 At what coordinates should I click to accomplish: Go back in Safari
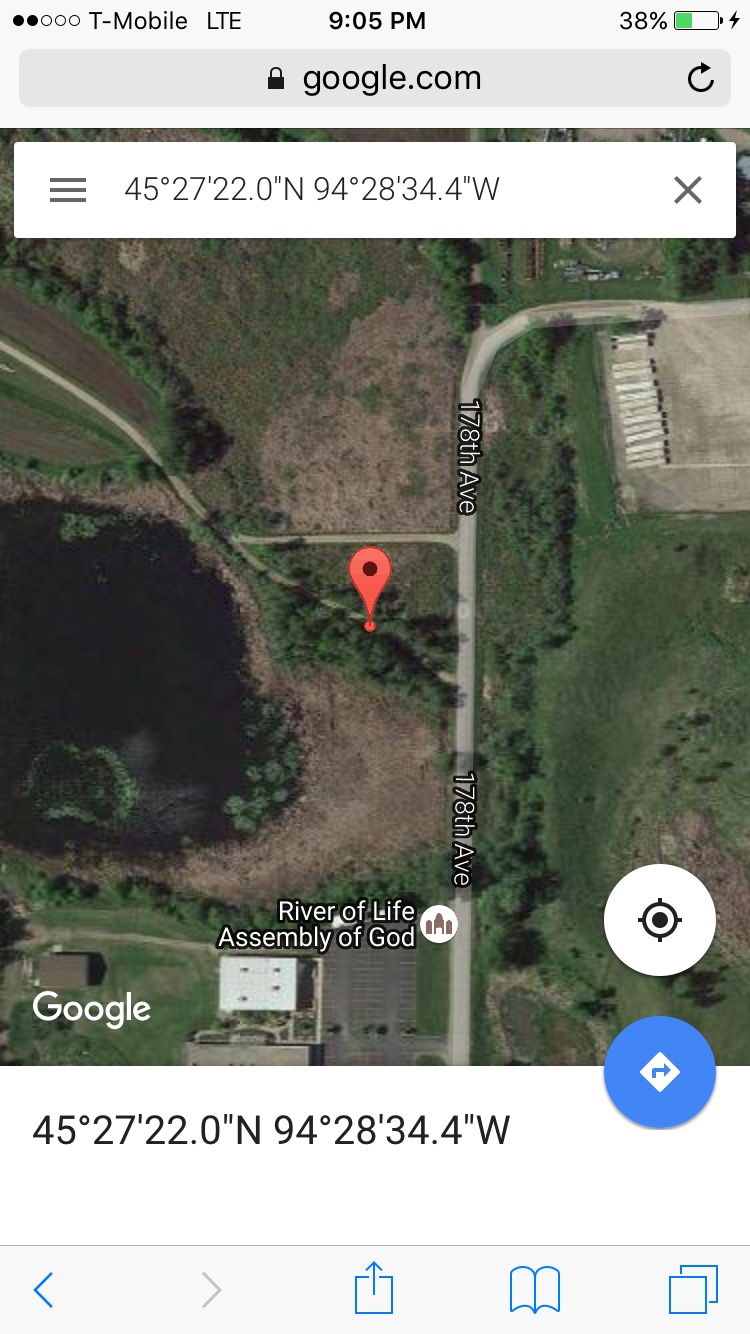pyautogui.click(x=43, y=1290)
